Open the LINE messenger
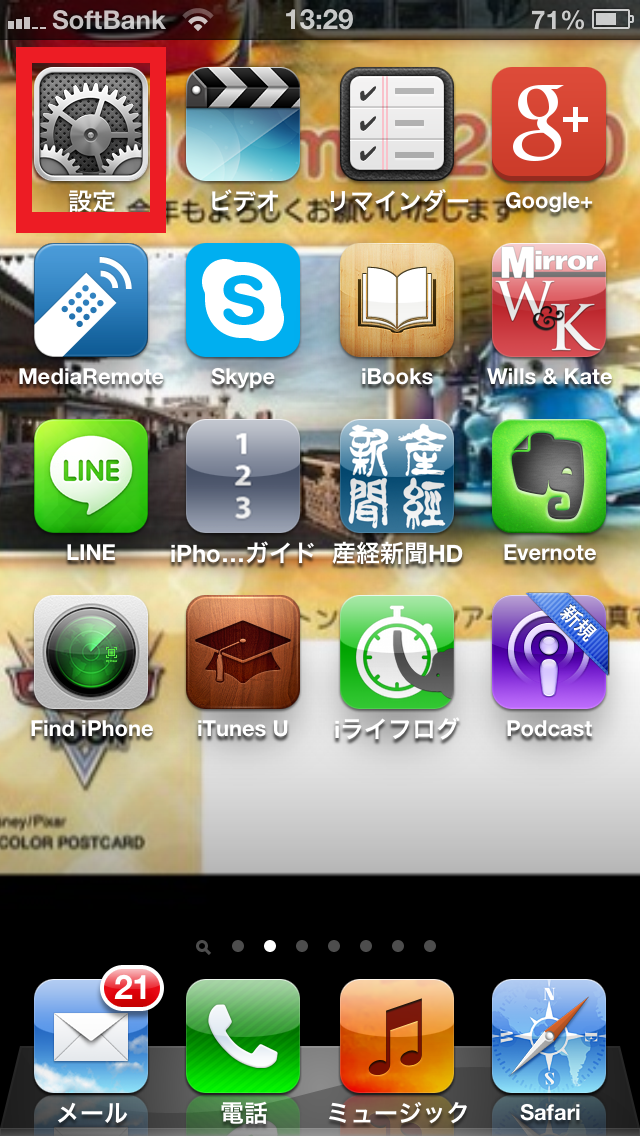 pos(91,476)
